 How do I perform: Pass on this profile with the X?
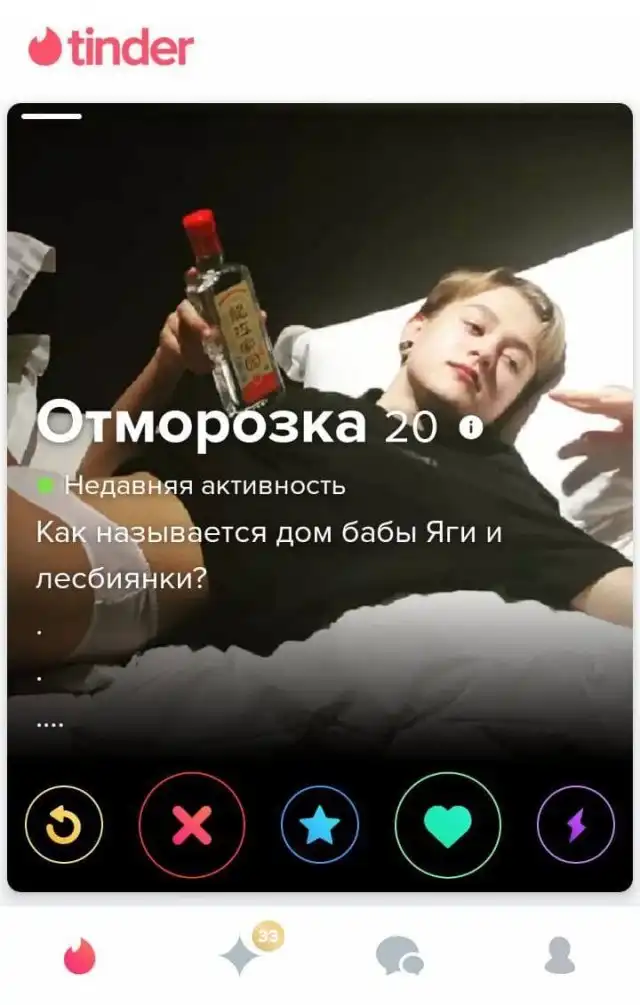tap(191, 825)
